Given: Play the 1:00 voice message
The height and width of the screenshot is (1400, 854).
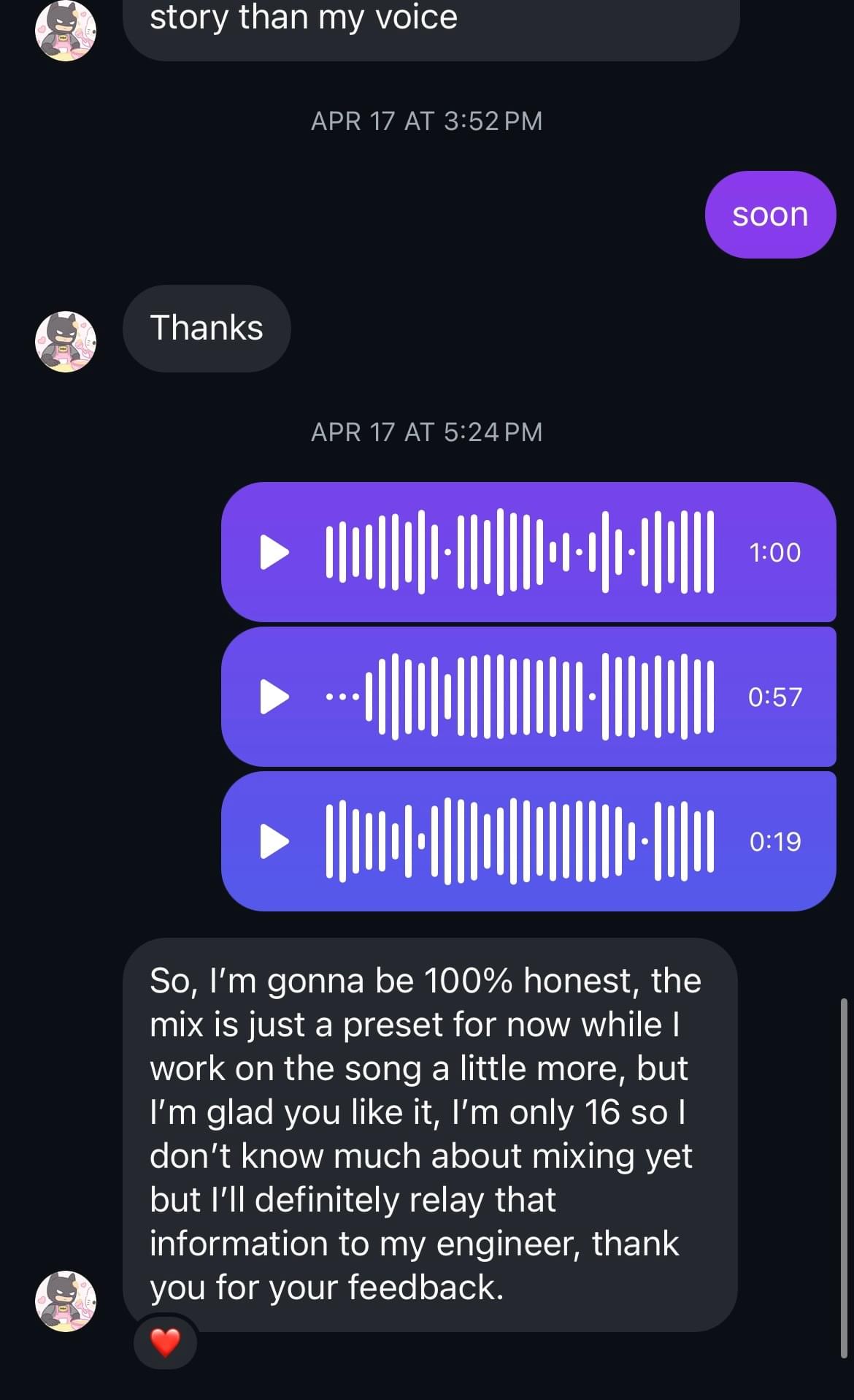Looking at the screenshot, I should pyautogui.click(x=274, y=552).
